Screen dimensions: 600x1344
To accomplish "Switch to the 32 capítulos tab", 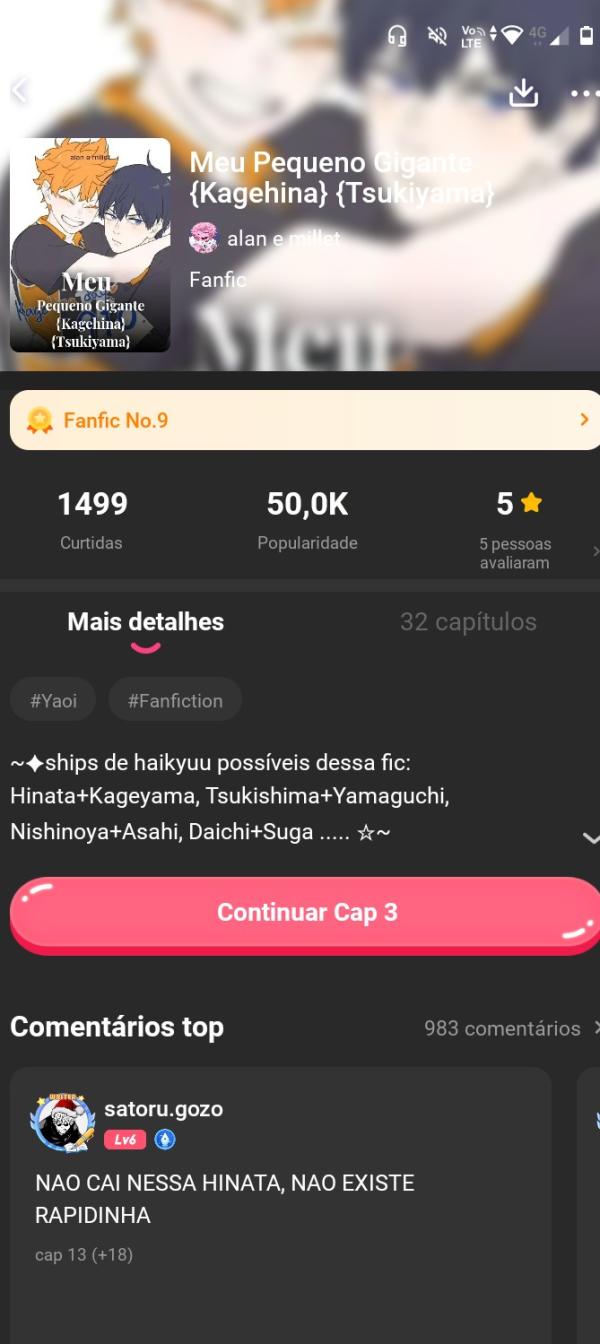I will click(x=468, y=622).
